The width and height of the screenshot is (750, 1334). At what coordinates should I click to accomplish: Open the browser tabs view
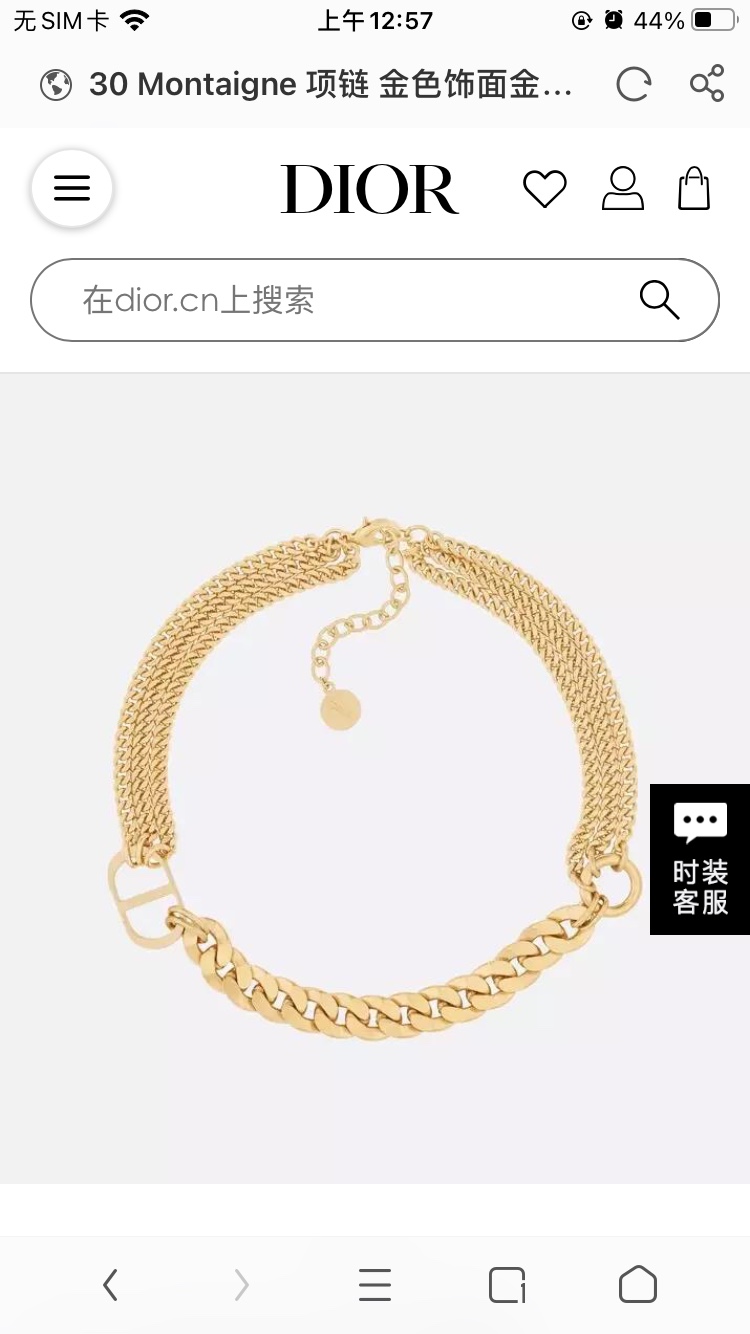click(507, 1284)
